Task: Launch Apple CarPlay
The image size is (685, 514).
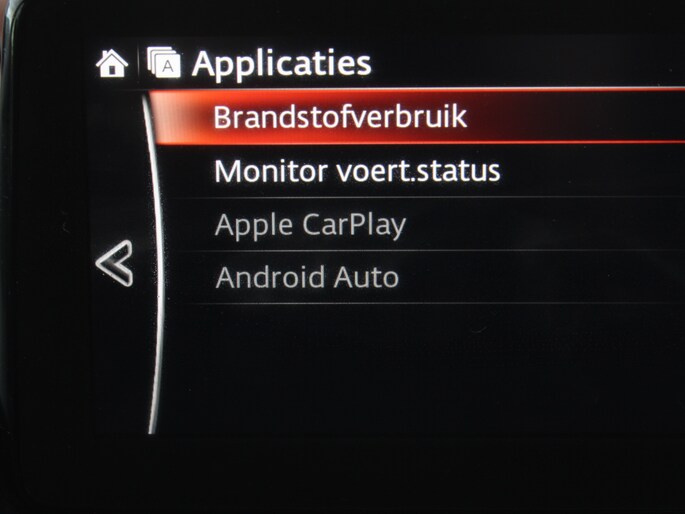Action: (310, 225)
